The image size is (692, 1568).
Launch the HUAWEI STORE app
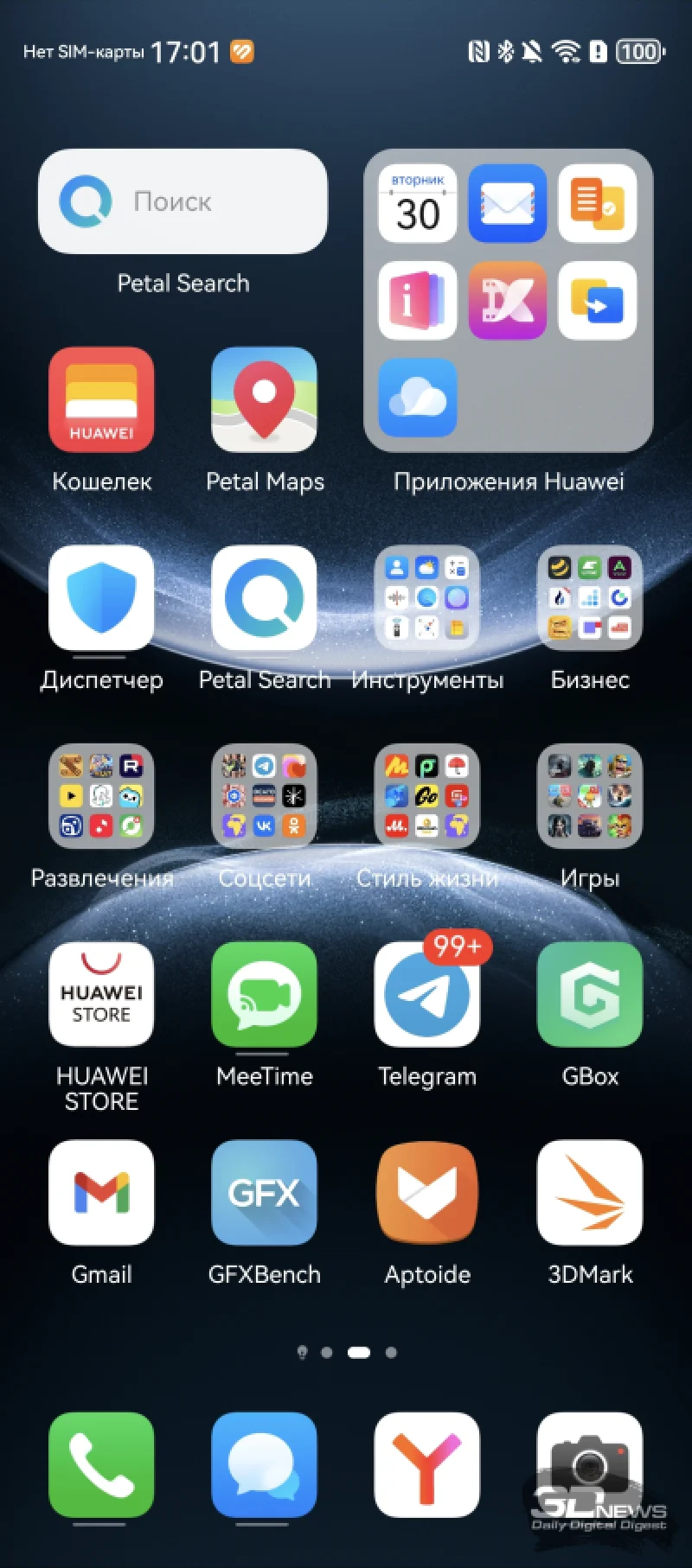click(x=101, y=994)
